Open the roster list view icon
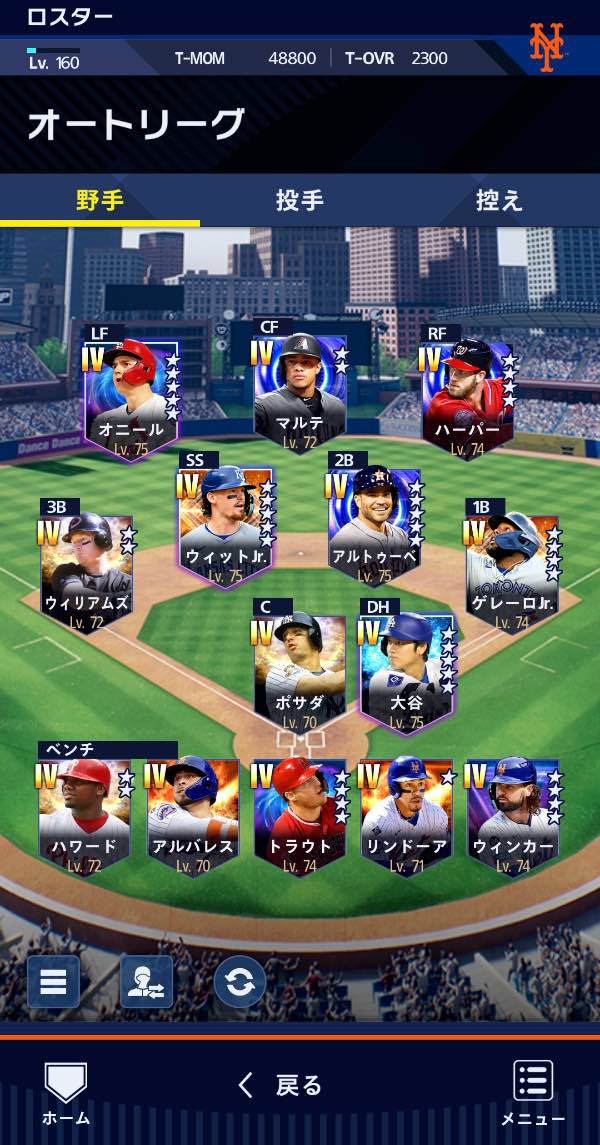The height and width of the screenshot is (1145, 600). click(53, 981)
